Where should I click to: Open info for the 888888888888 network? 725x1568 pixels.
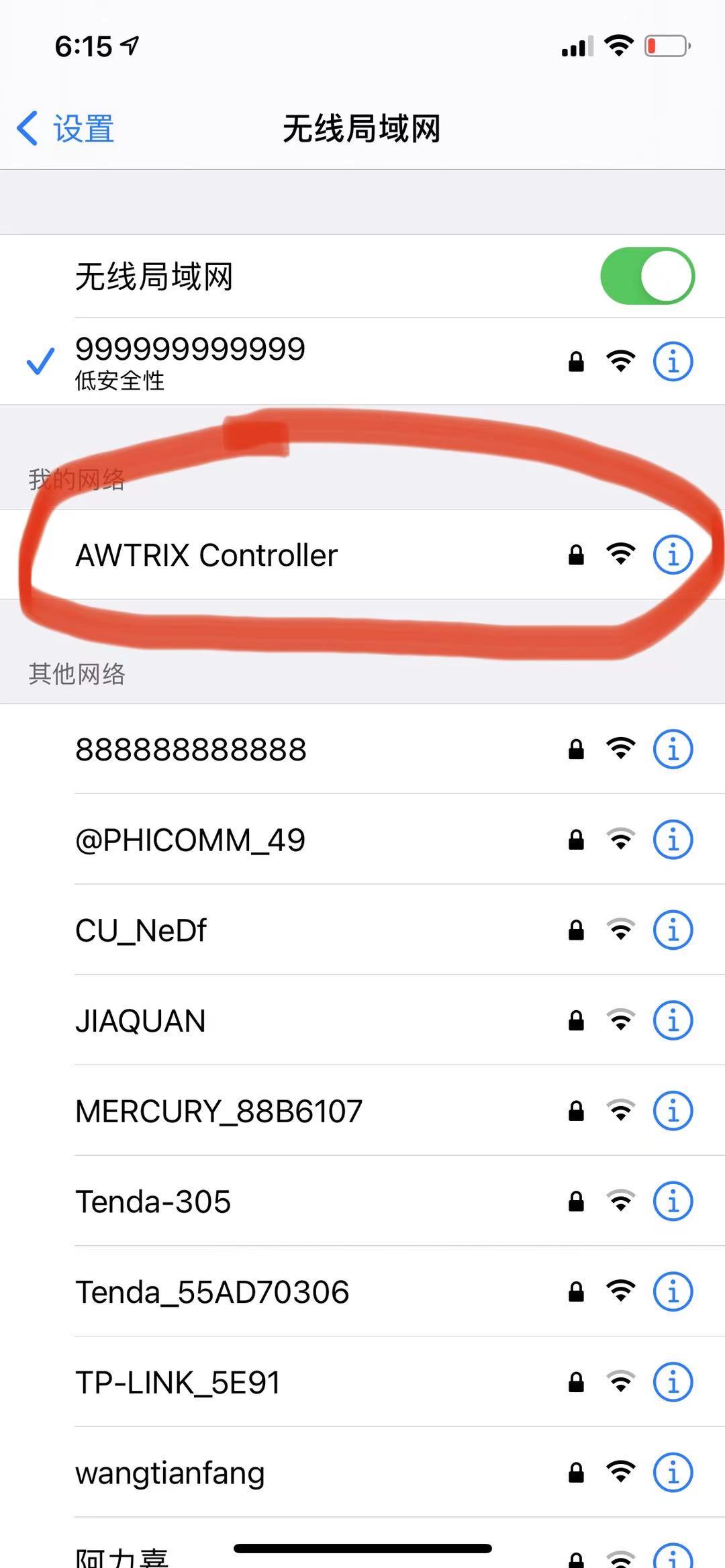point(673,749)
